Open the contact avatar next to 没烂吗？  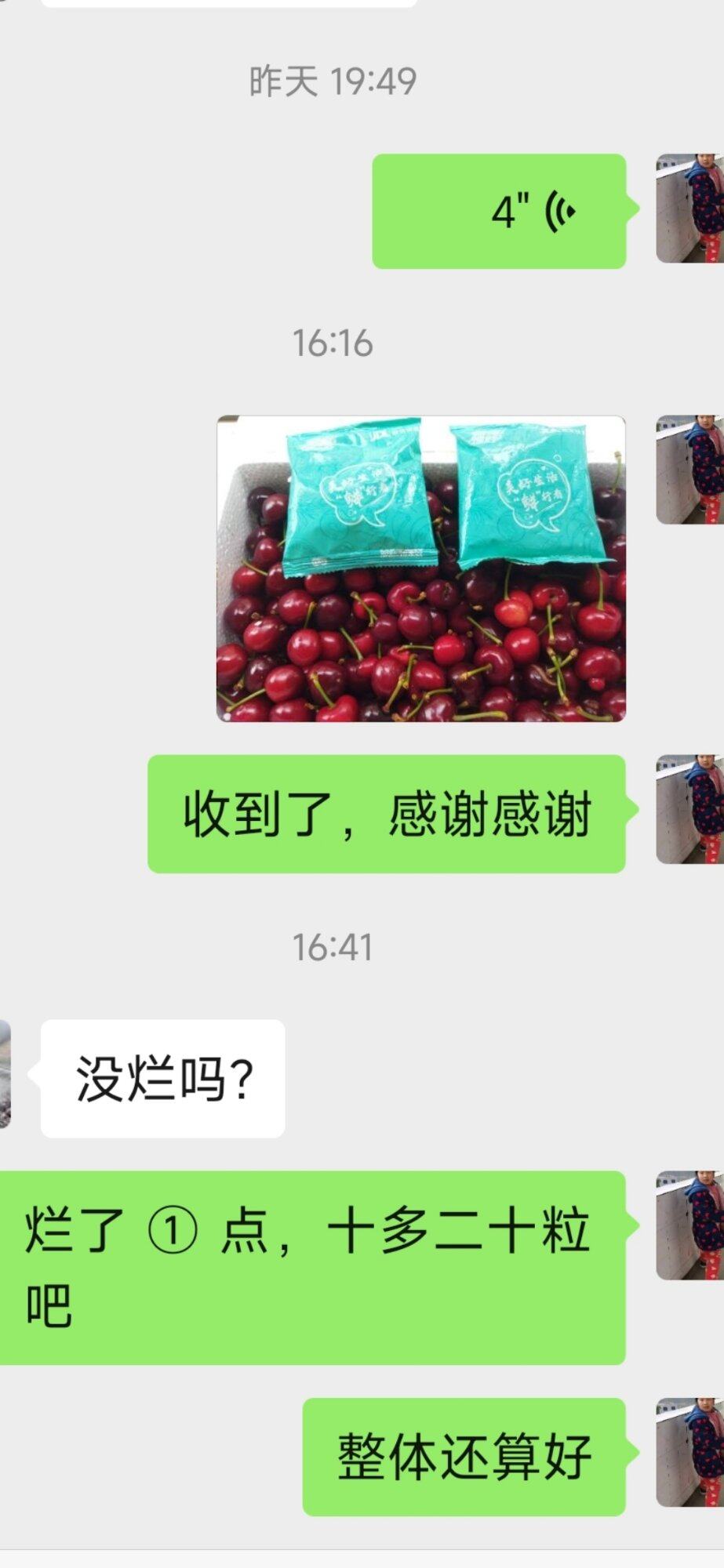5,1076
